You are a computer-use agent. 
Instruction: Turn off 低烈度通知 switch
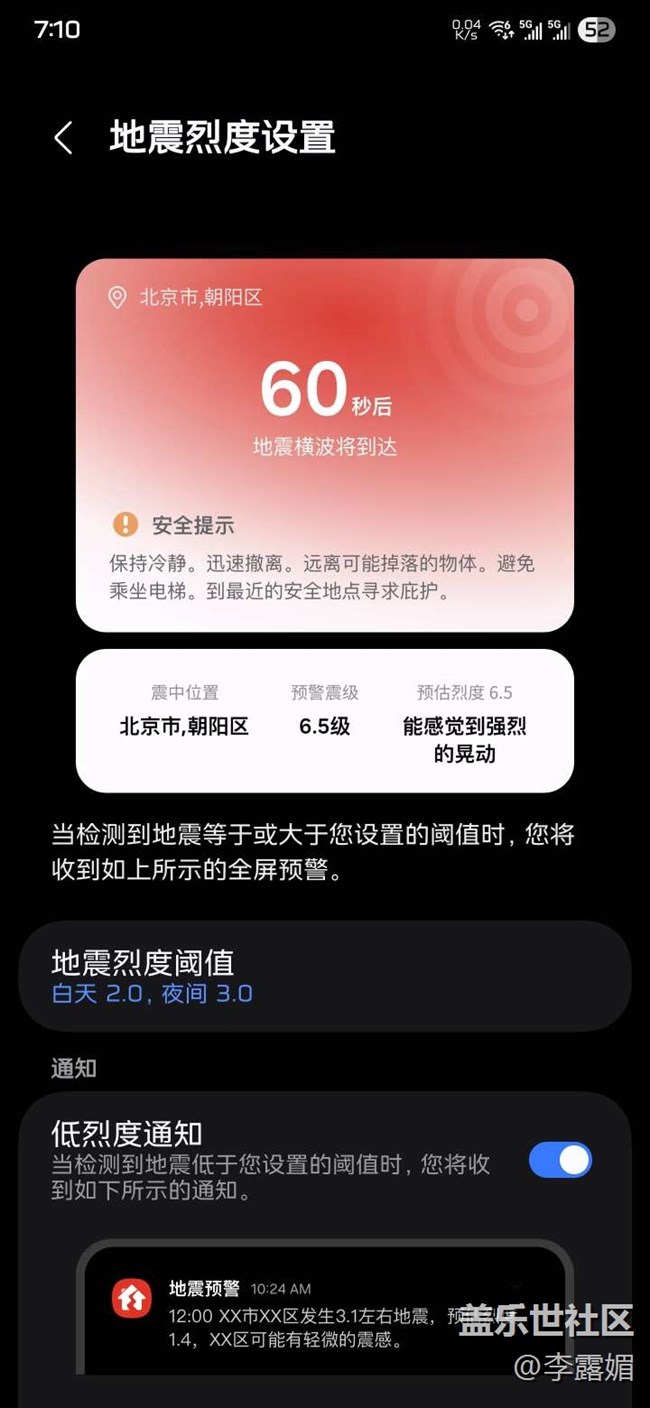[560, 1160]
